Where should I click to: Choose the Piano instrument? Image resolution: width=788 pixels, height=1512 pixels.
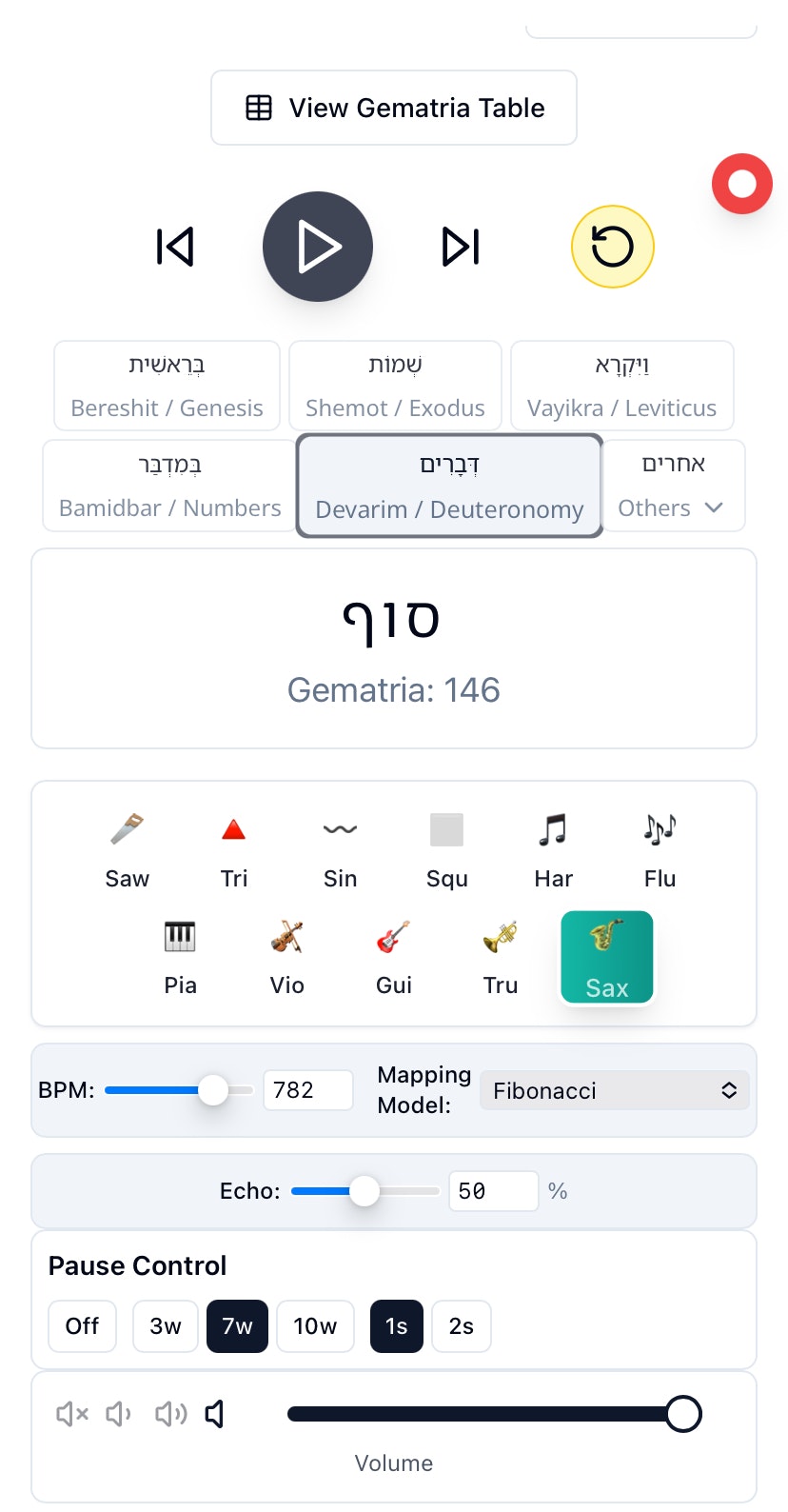(180, 958)
